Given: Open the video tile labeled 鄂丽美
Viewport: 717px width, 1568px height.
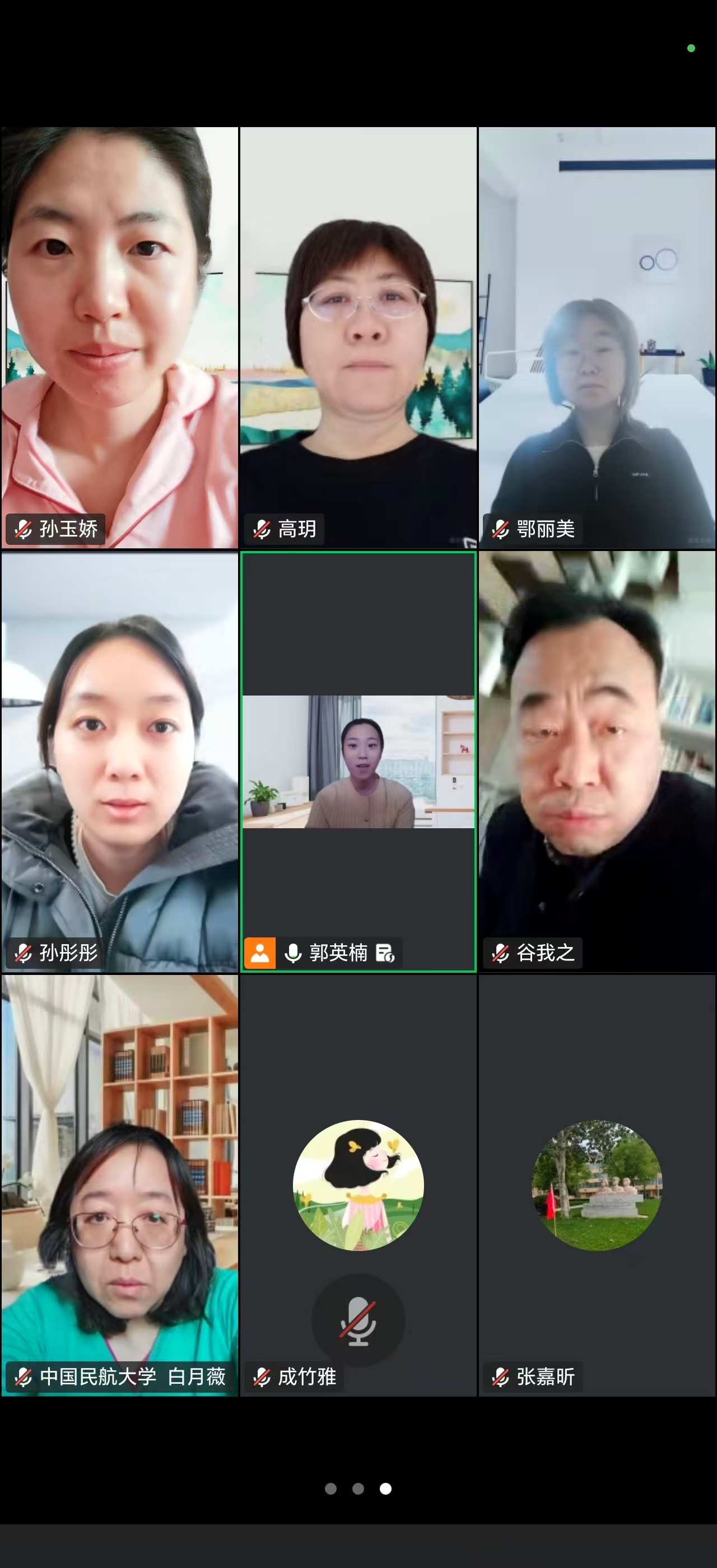Looking at the screenshot, I should coord(597,338).
